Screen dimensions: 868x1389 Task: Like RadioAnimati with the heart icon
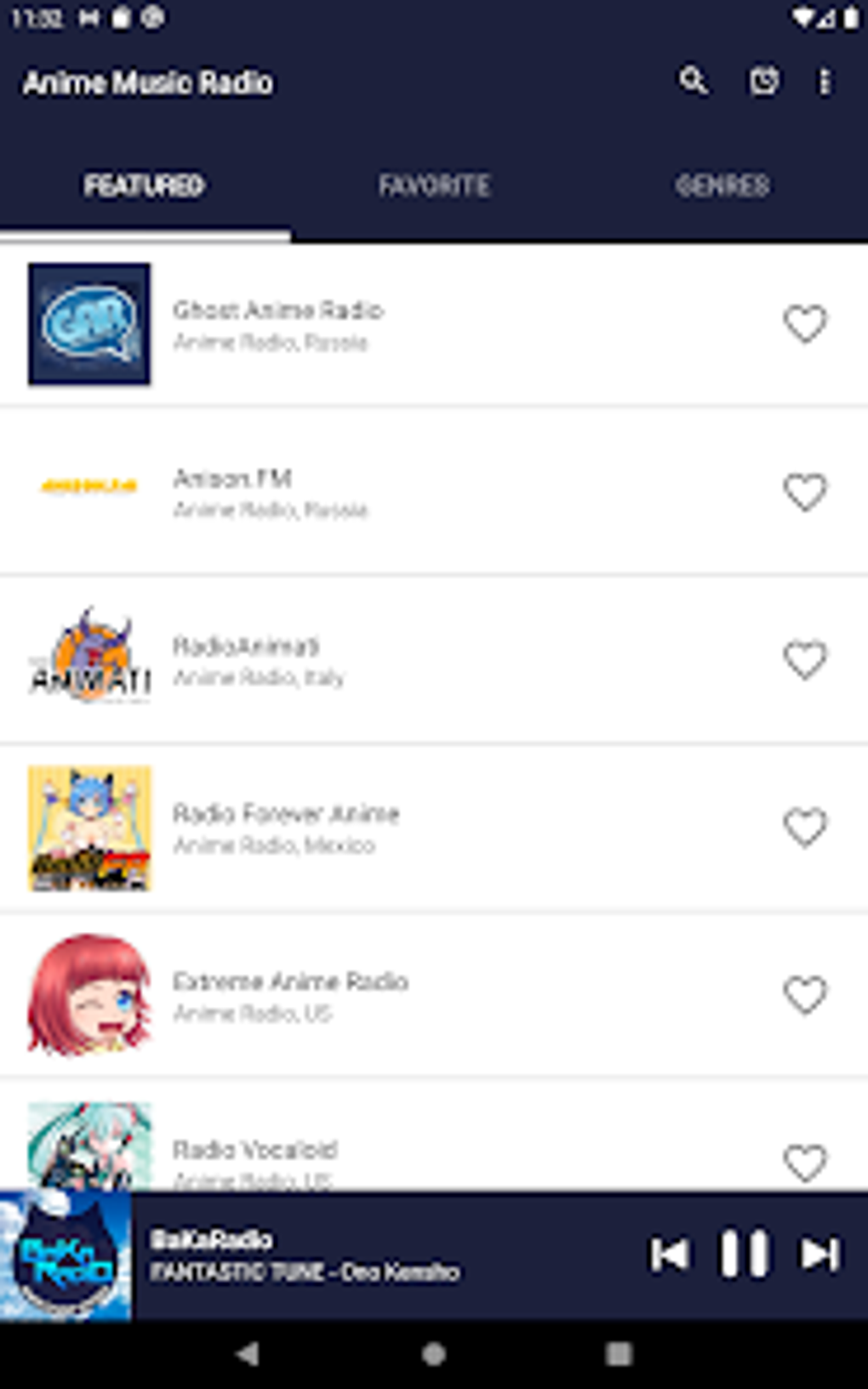pos(805,660)
